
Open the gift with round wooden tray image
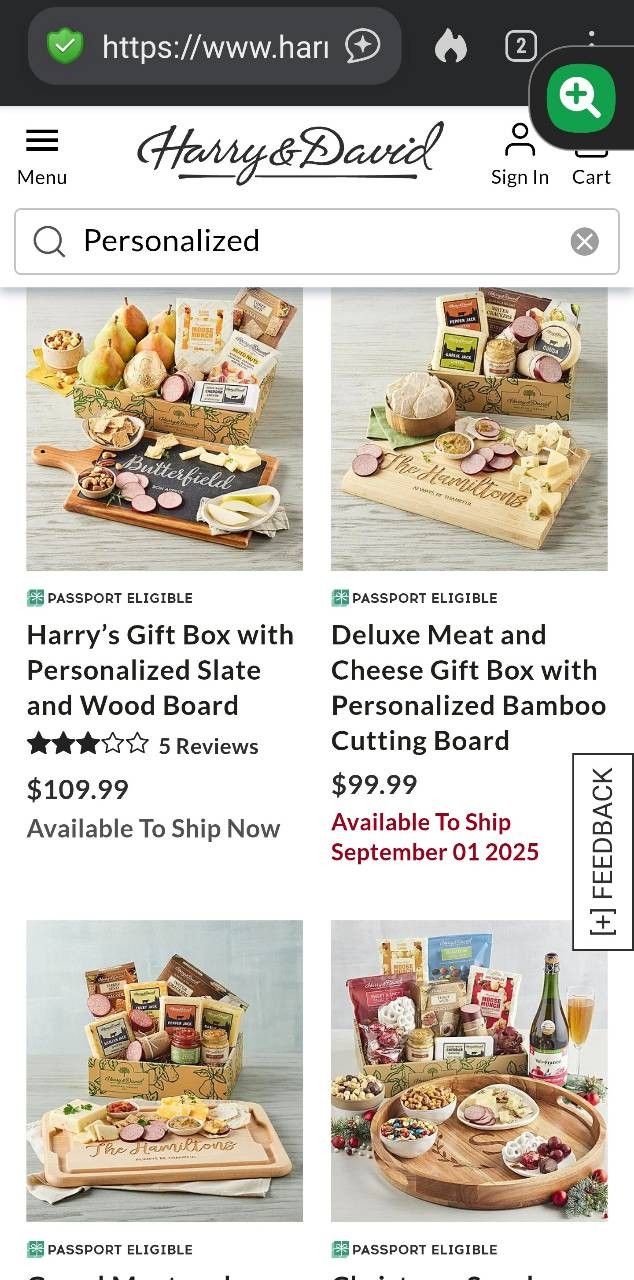click(x=469, y=1071)
